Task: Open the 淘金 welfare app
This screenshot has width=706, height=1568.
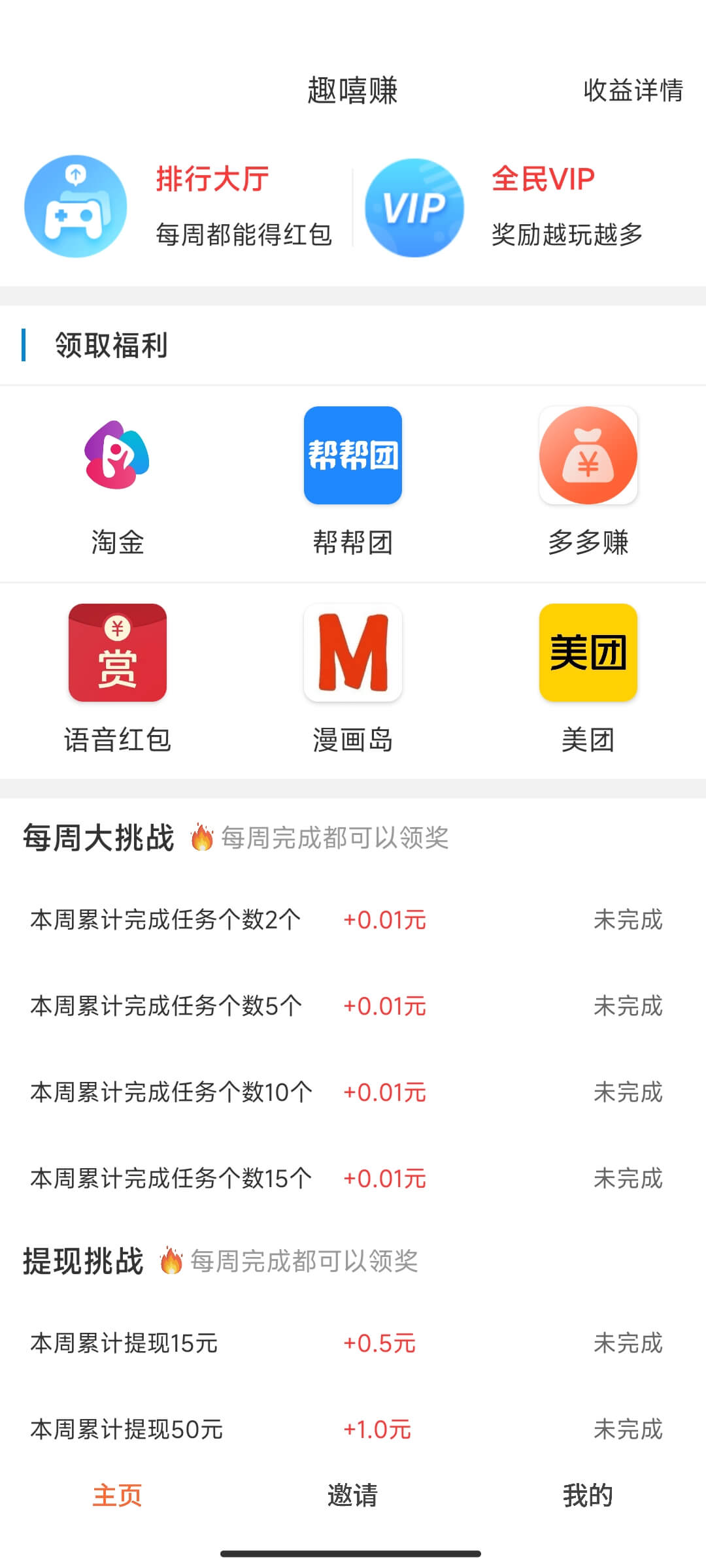Action: (118, 483)
